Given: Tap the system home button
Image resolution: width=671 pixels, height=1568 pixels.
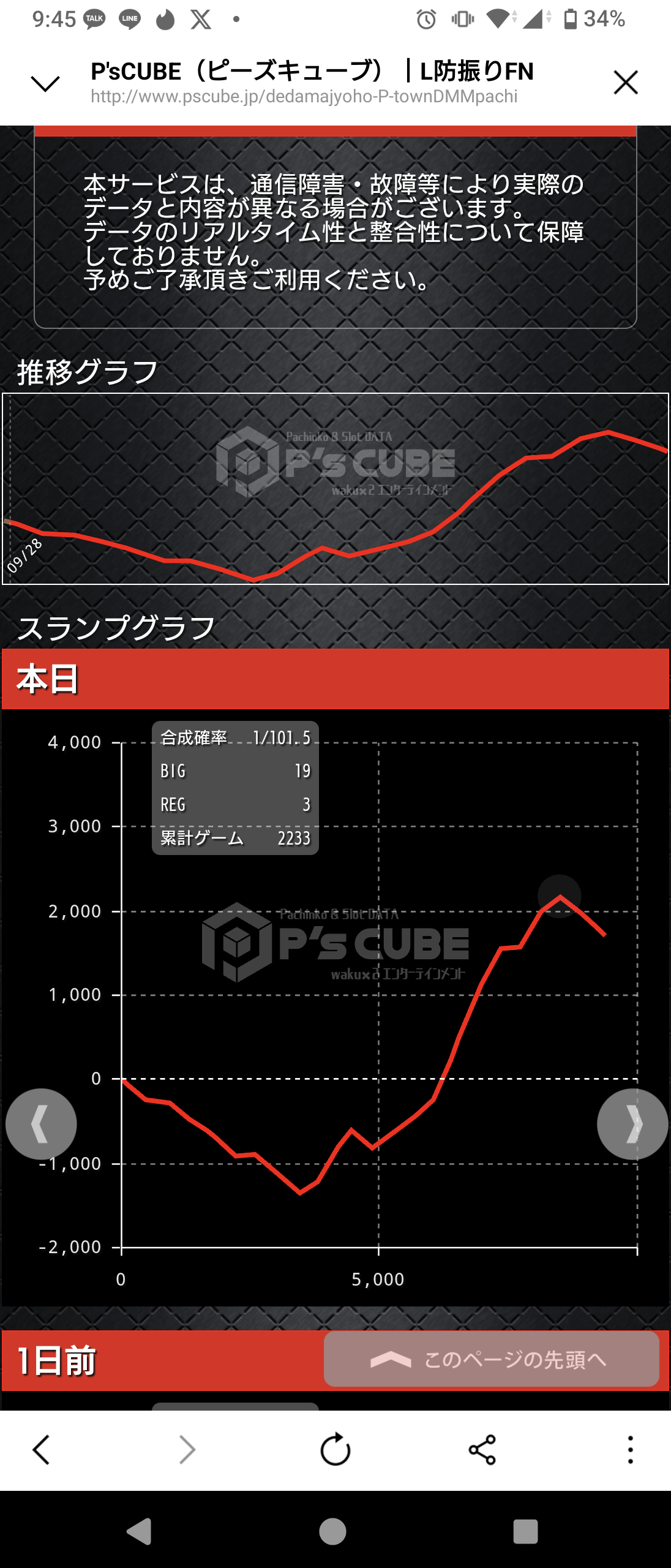Looking at the screenshot, I should click(333, 1531).
